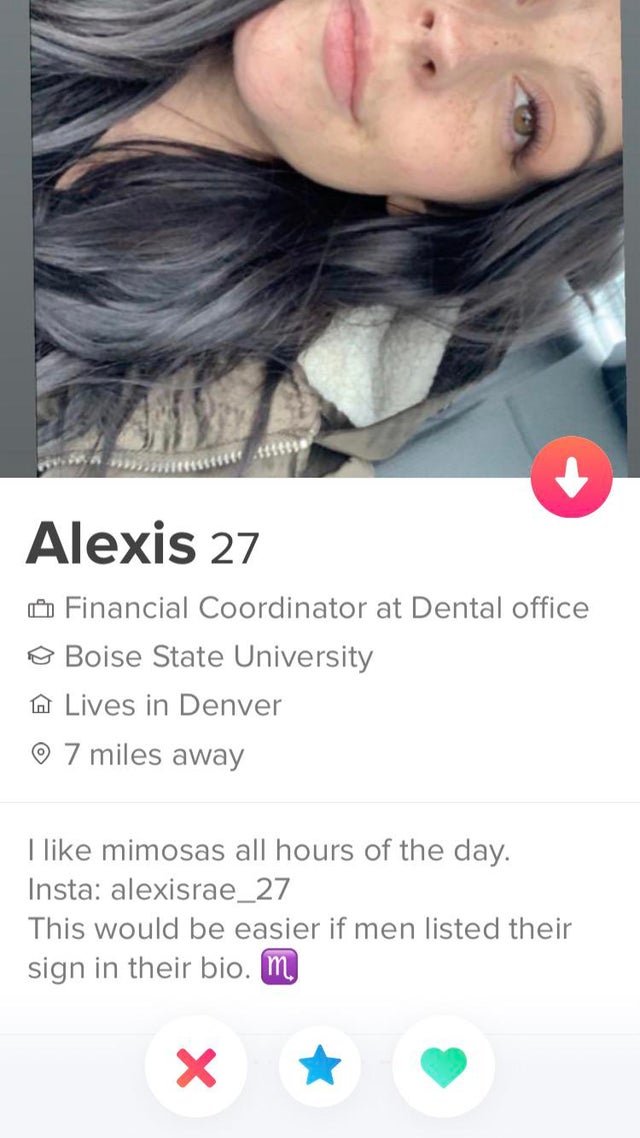Reject Alexis with the red X
640x1138 pixels.
(x=196, y=1066)
